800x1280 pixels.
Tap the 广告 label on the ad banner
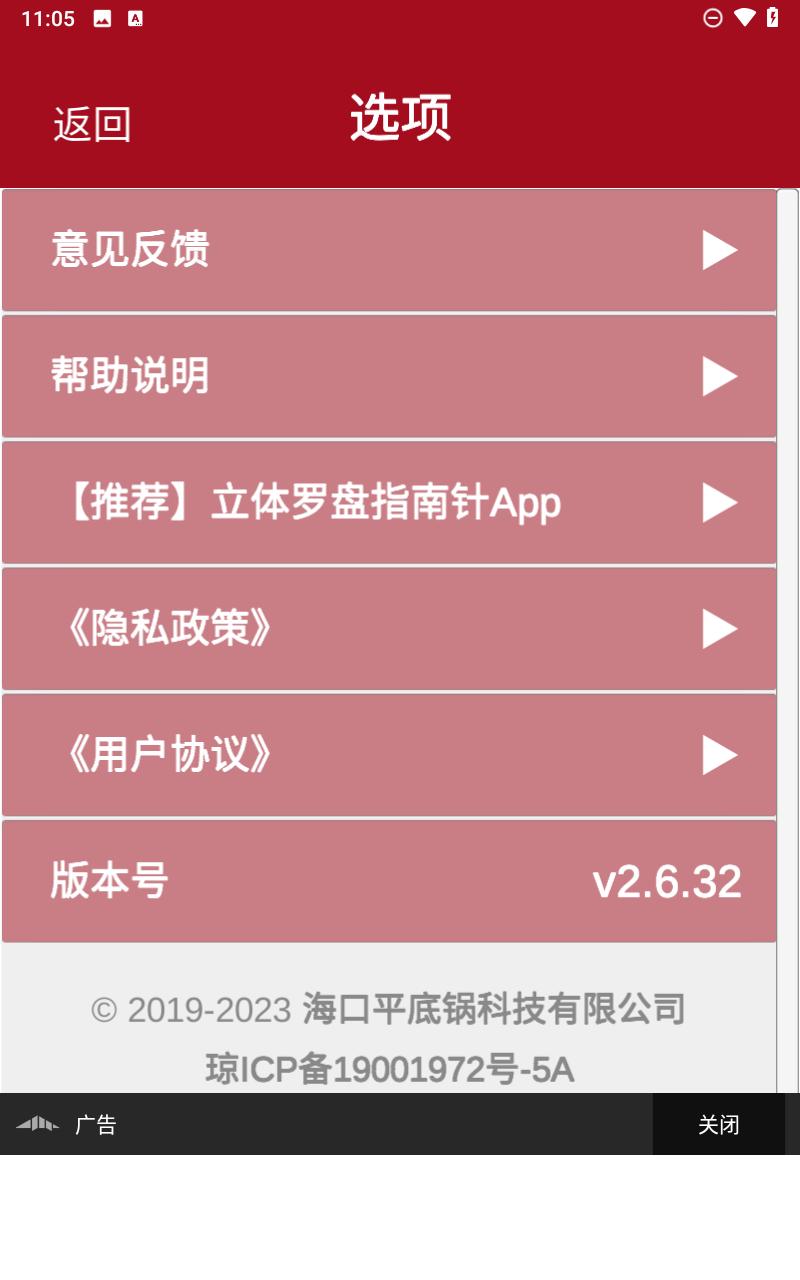94,1124
